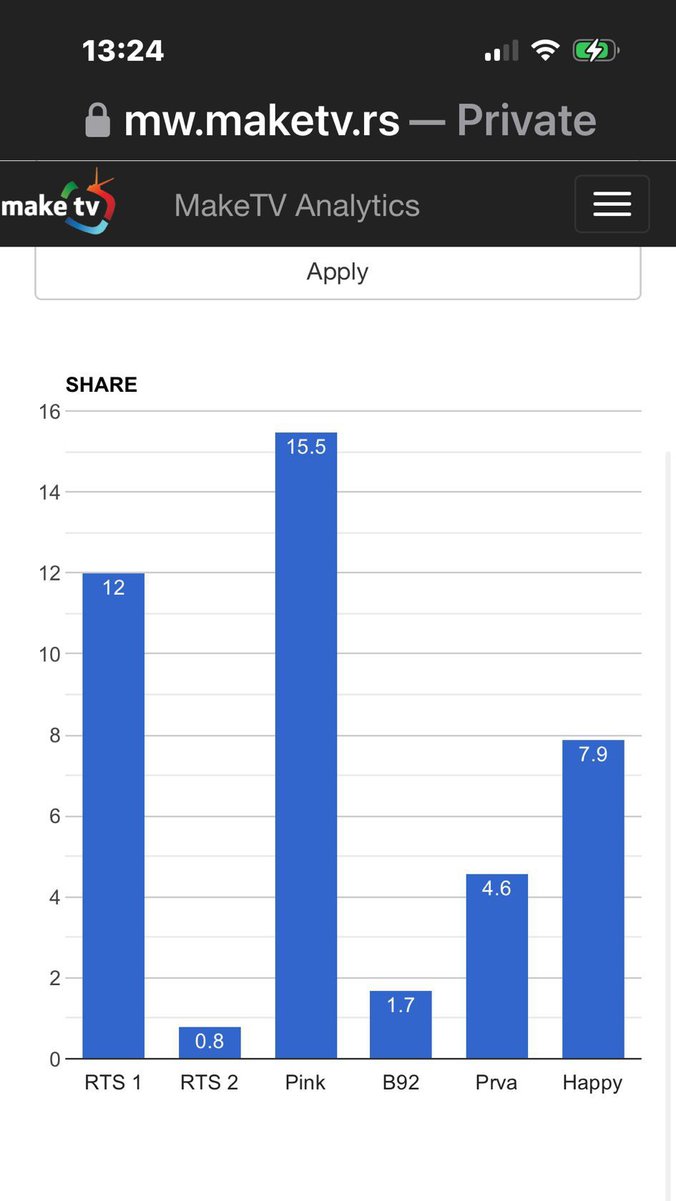Tap the mw.maketv.rs address bar
The image size is (676, 1201).
pyautogui.click(x=340, y=121)
